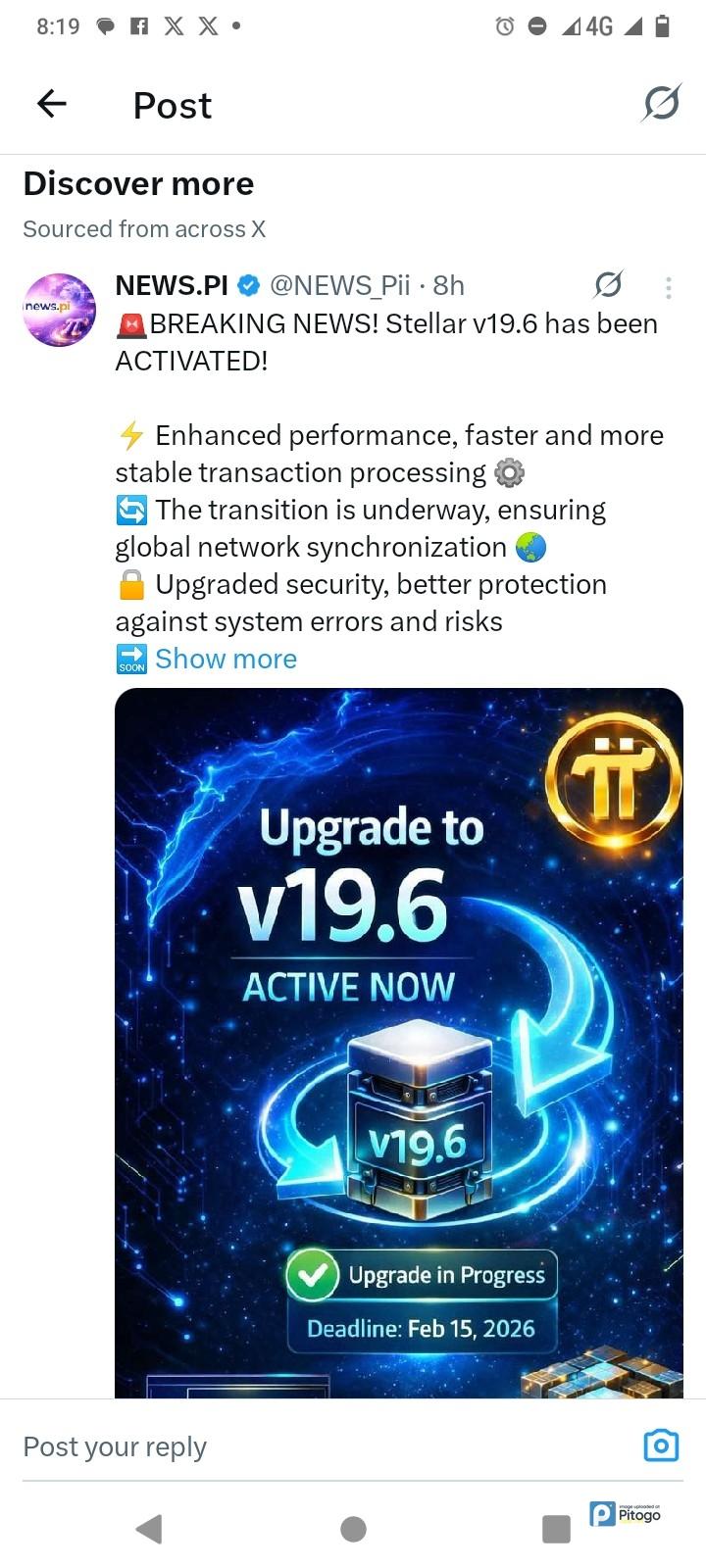
Task: Tap the Post your reply field
Action: point(294,1446)
